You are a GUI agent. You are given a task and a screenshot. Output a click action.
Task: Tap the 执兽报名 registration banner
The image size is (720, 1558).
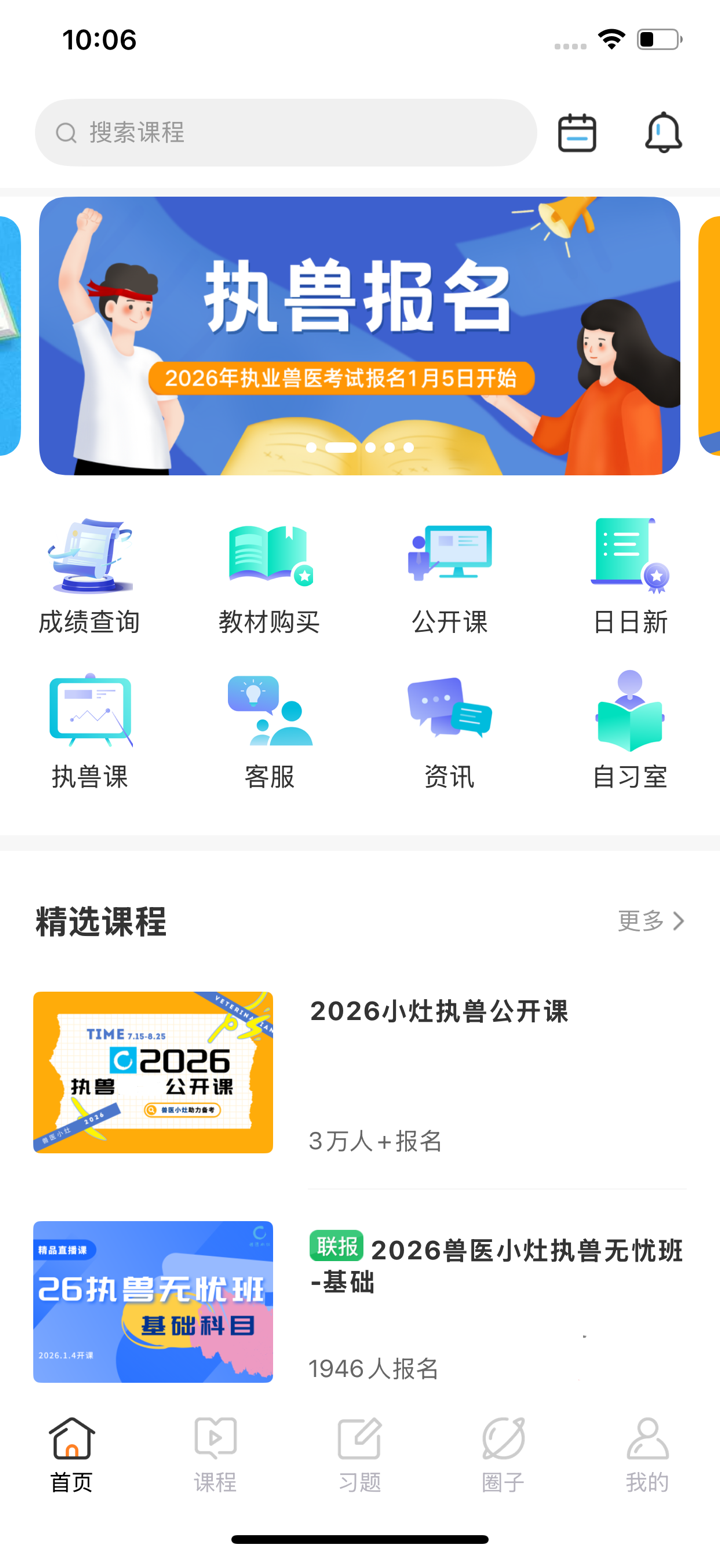[359, 335]
